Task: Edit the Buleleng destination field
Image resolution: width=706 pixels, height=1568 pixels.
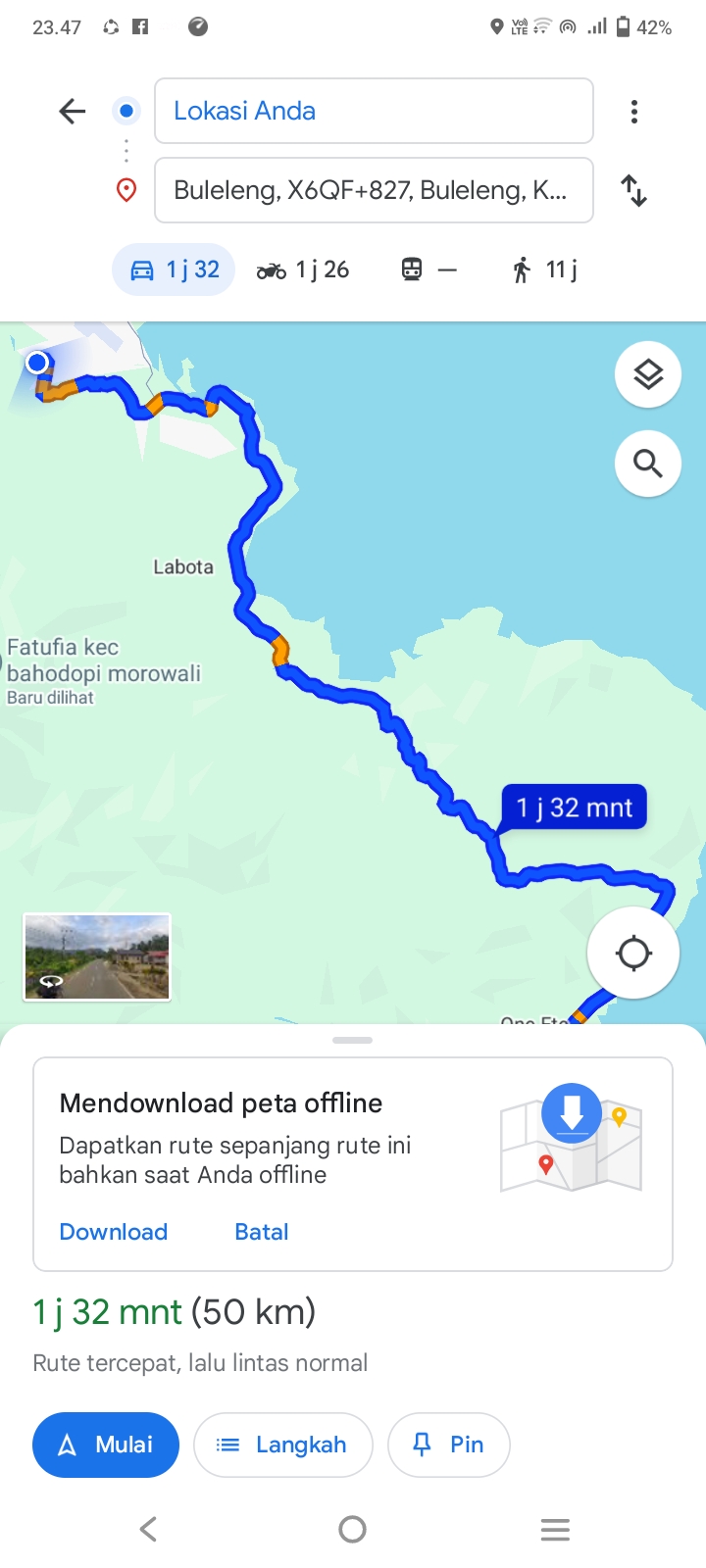Action: tap(374, 190)
